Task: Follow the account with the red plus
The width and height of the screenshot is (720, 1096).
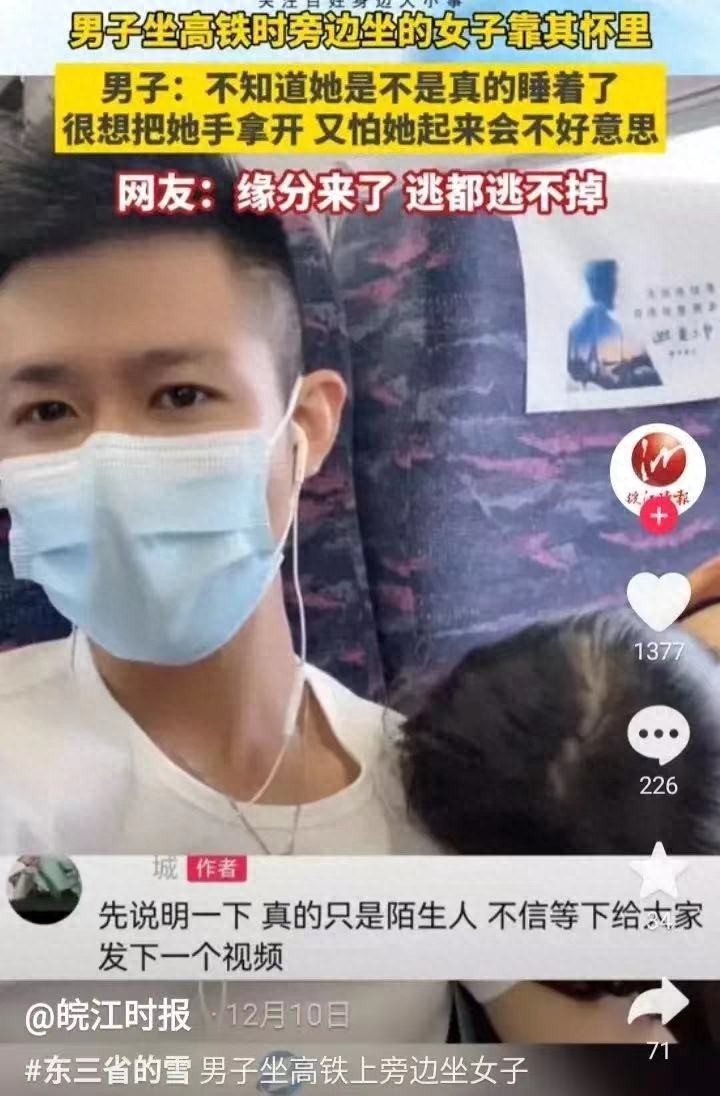Action: 657,516
